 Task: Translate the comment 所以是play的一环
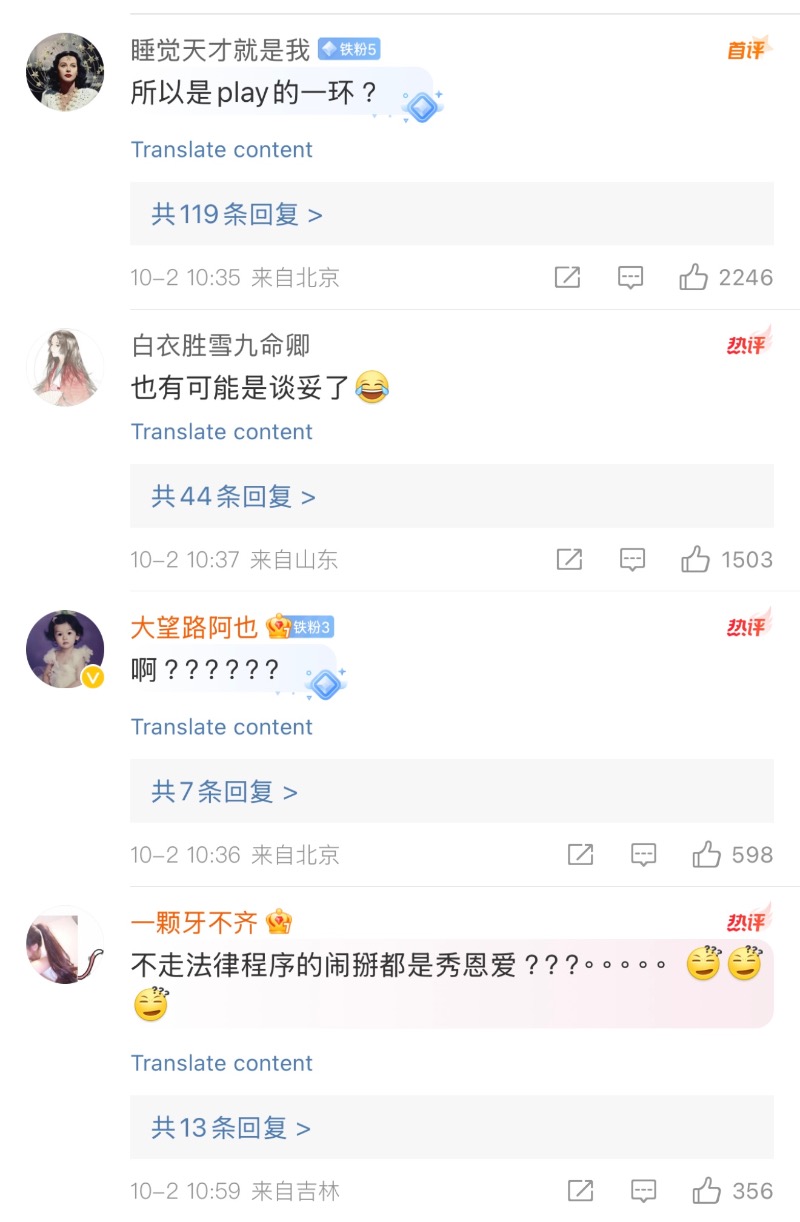pyautogui.click(x=221, y=150)
